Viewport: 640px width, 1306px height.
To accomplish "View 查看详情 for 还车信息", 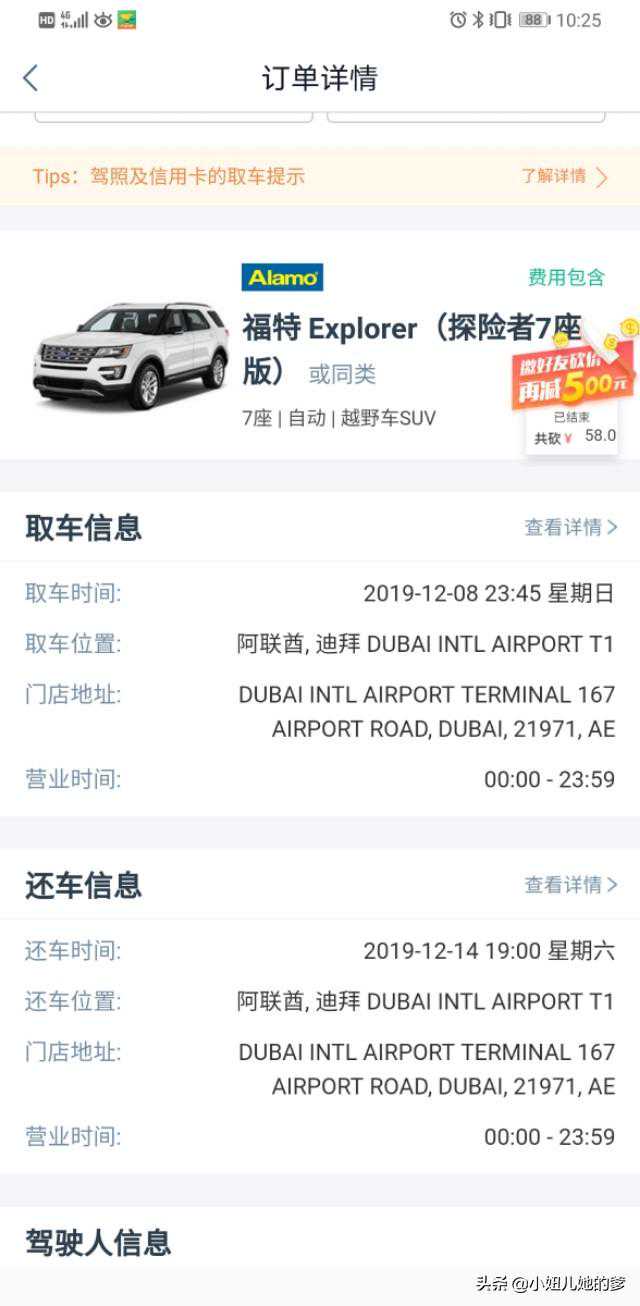I will pos(571,885).
